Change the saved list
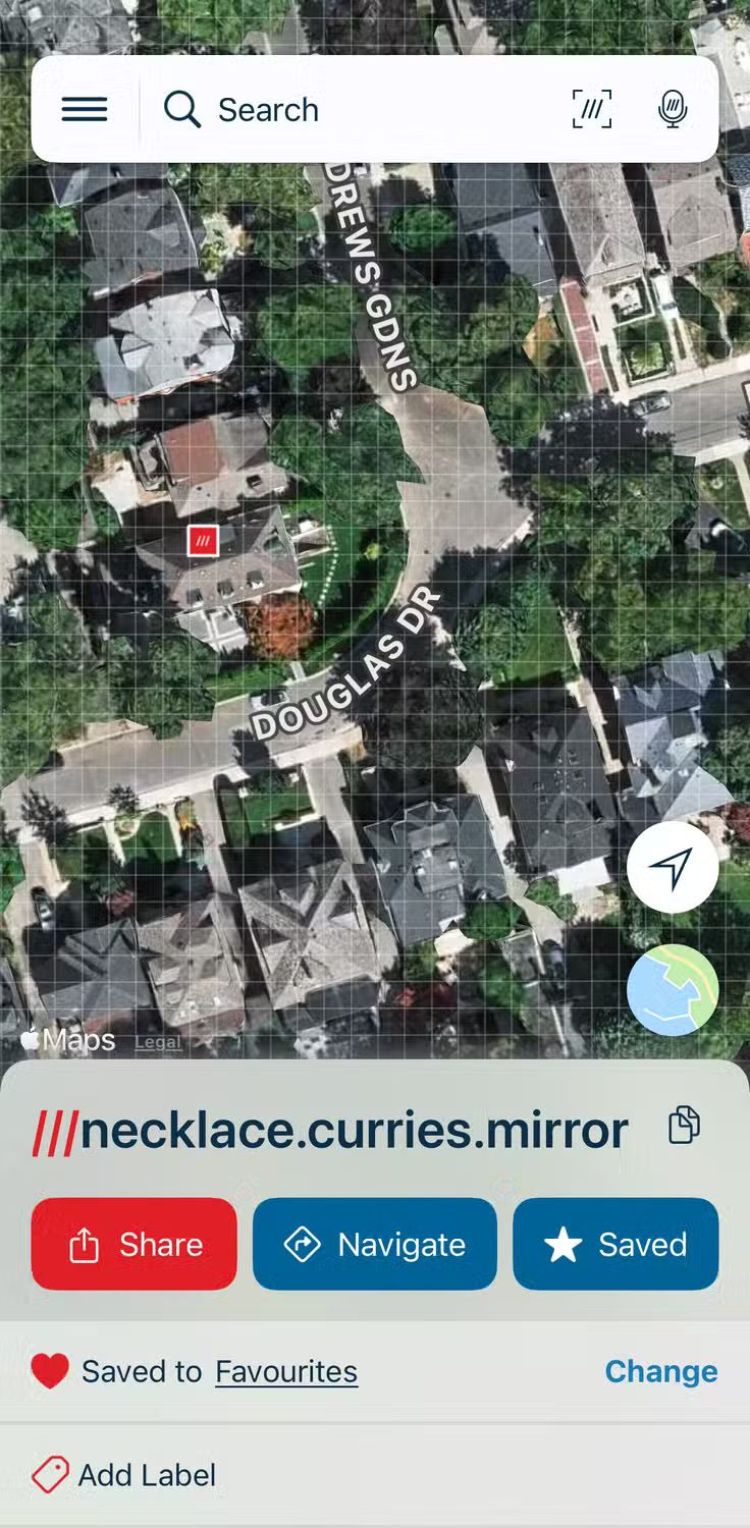This screenshot has height=1528, width=750. [661, 1371]
